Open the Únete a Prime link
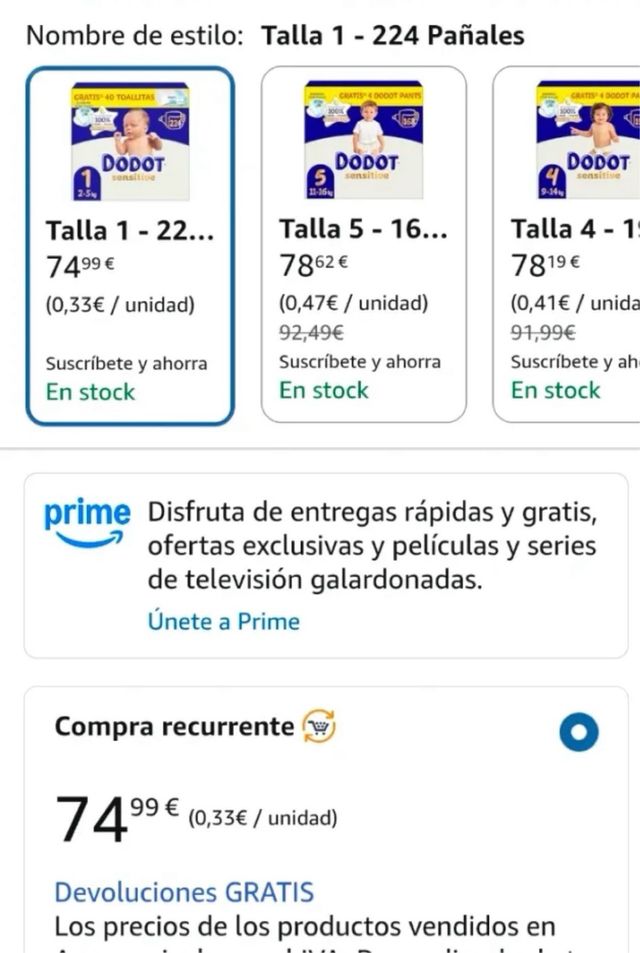Image resolution: width=640 pixels, height=953 pixels. pos(223,621)
